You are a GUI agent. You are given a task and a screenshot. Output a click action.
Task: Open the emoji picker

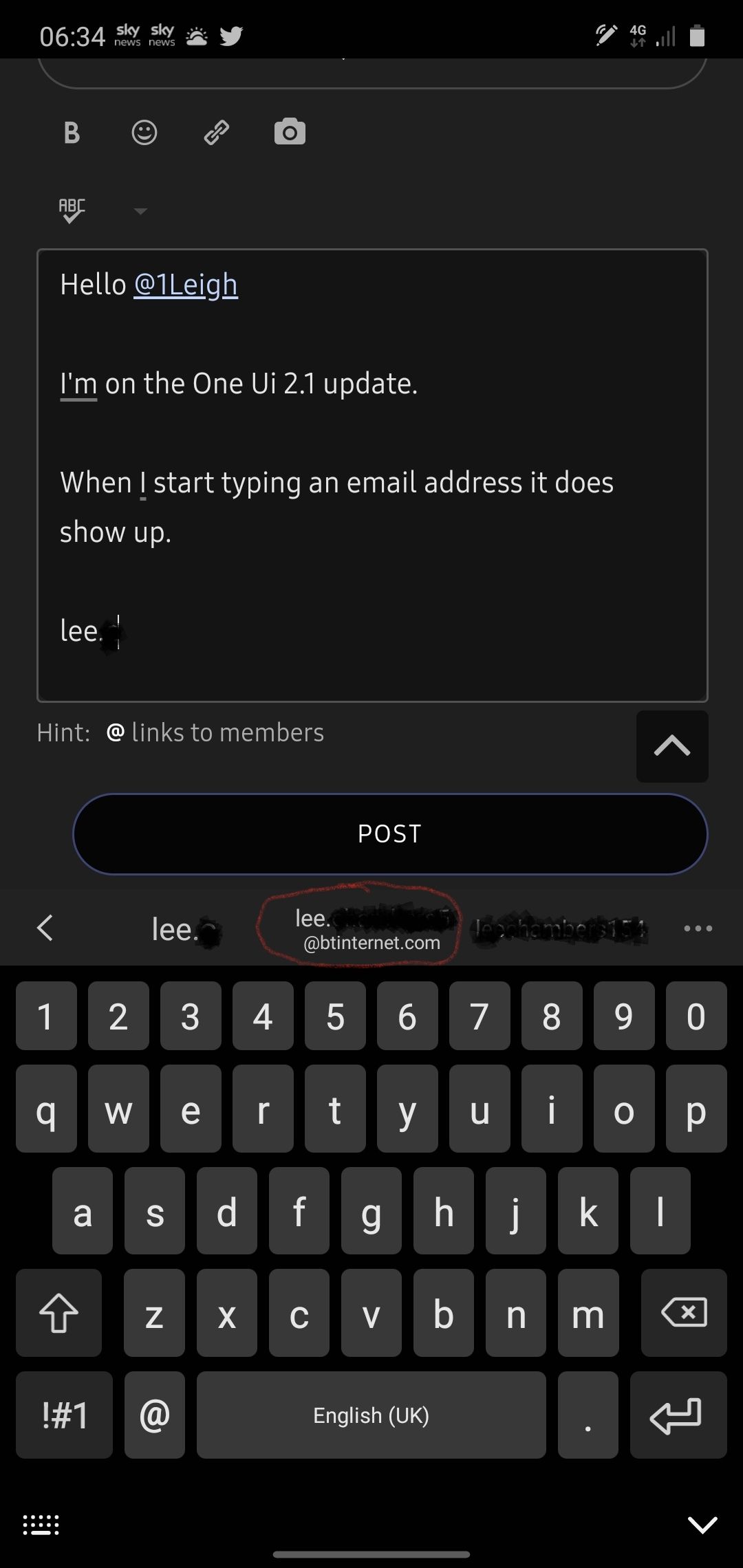pyautogui.click(x=144, y=133)
